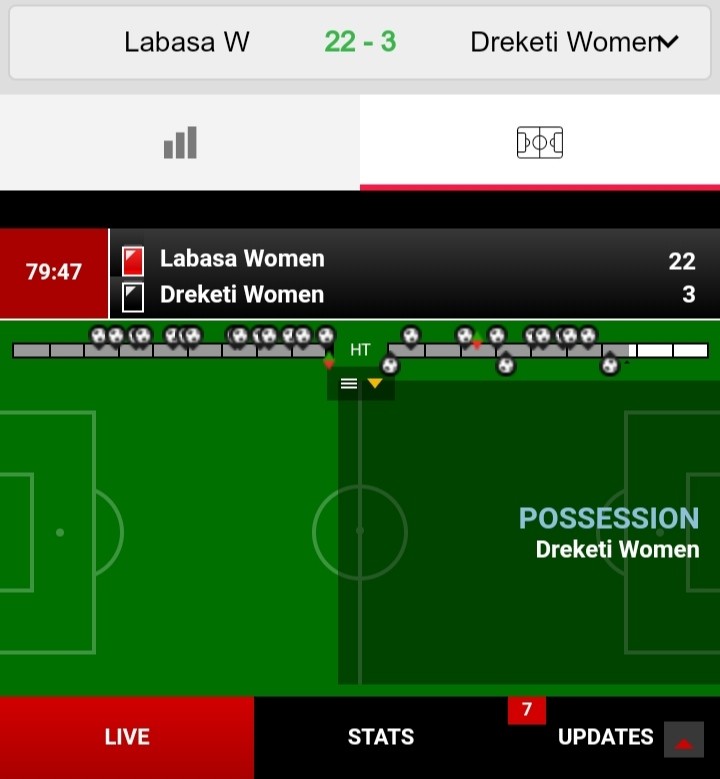This screenshot has width=720, height=779.
Task: Open the UPDATES tab
Action: (x=605, y=737)
